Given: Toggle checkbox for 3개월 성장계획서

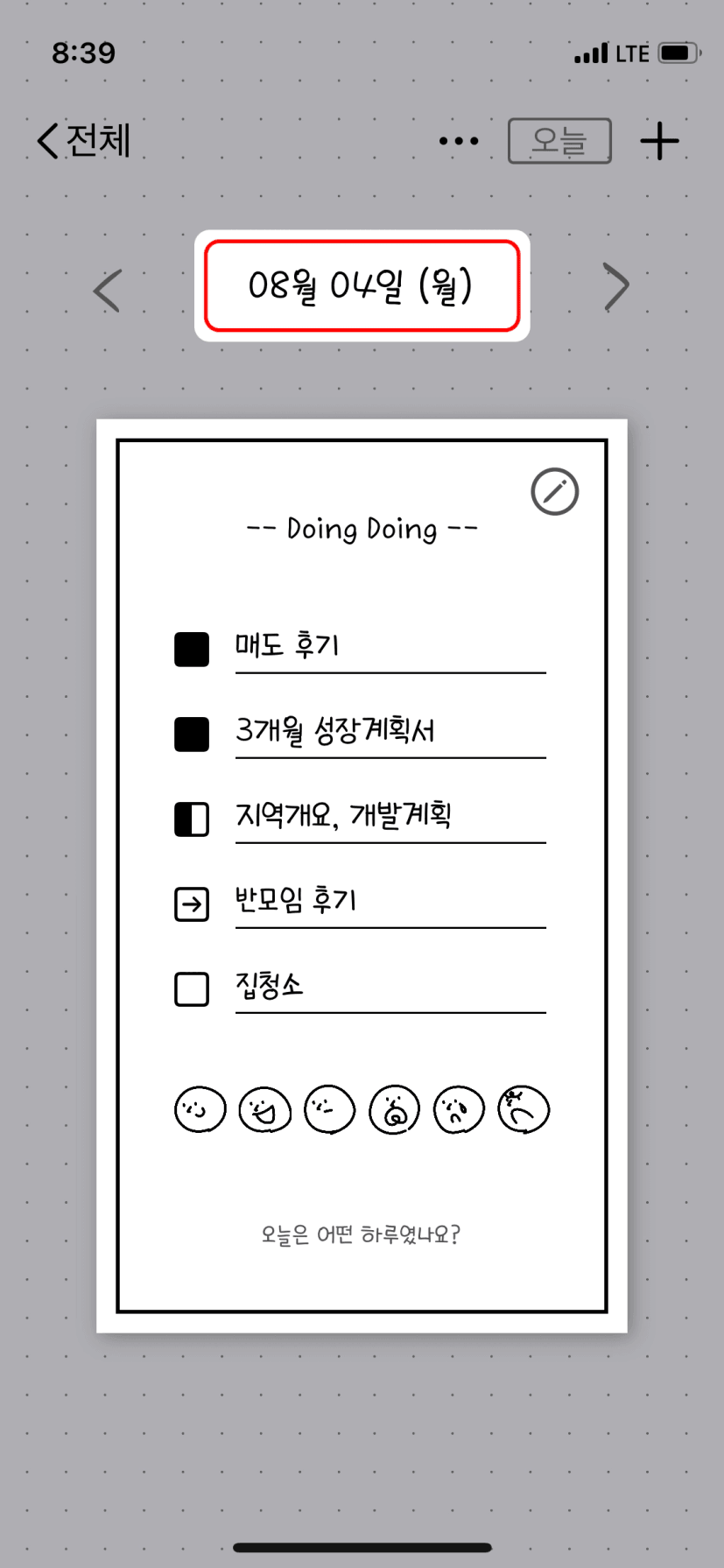Looking at the screenshot, I should pos(192,735).
